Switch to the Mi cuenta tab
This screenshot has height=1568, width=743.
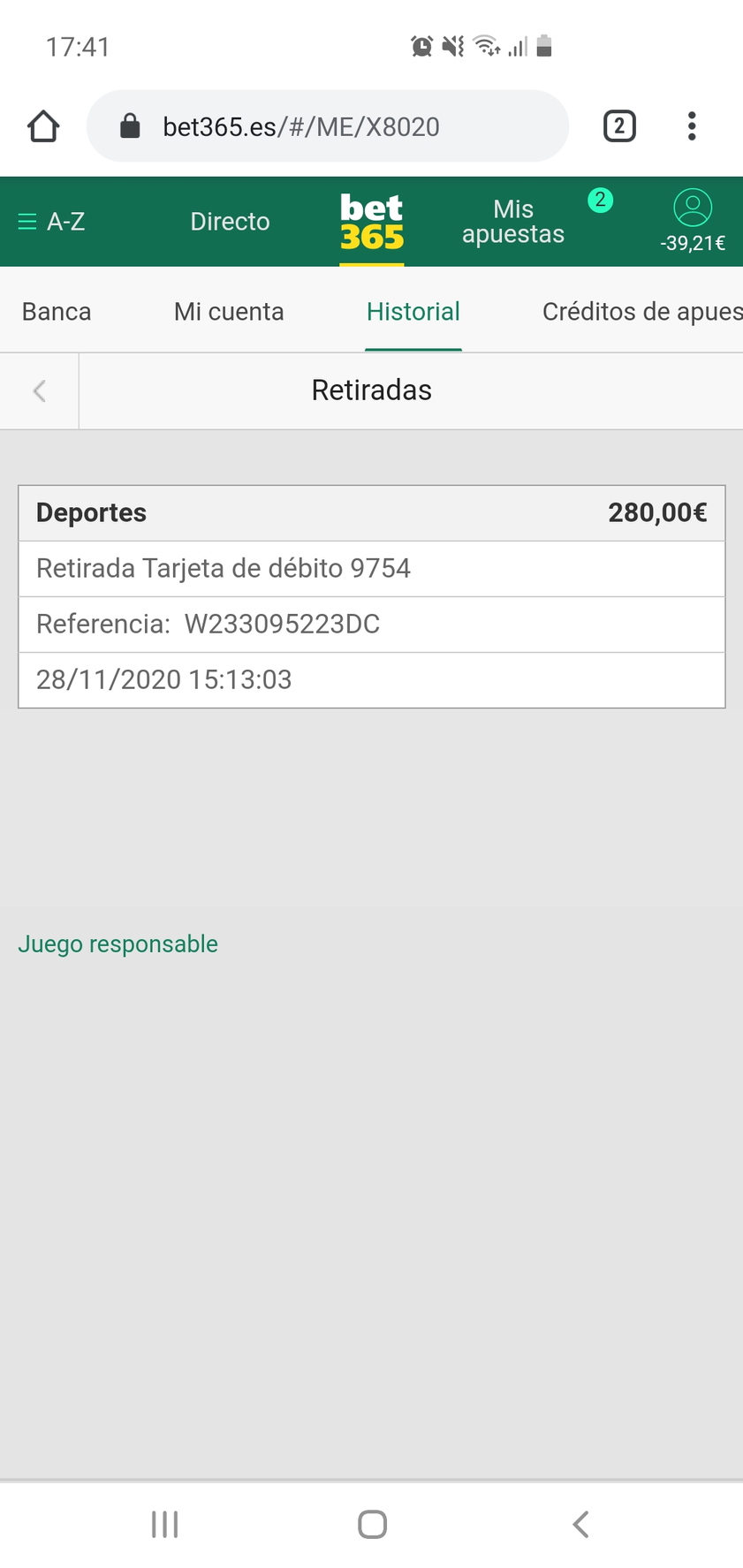click(229, 312)
